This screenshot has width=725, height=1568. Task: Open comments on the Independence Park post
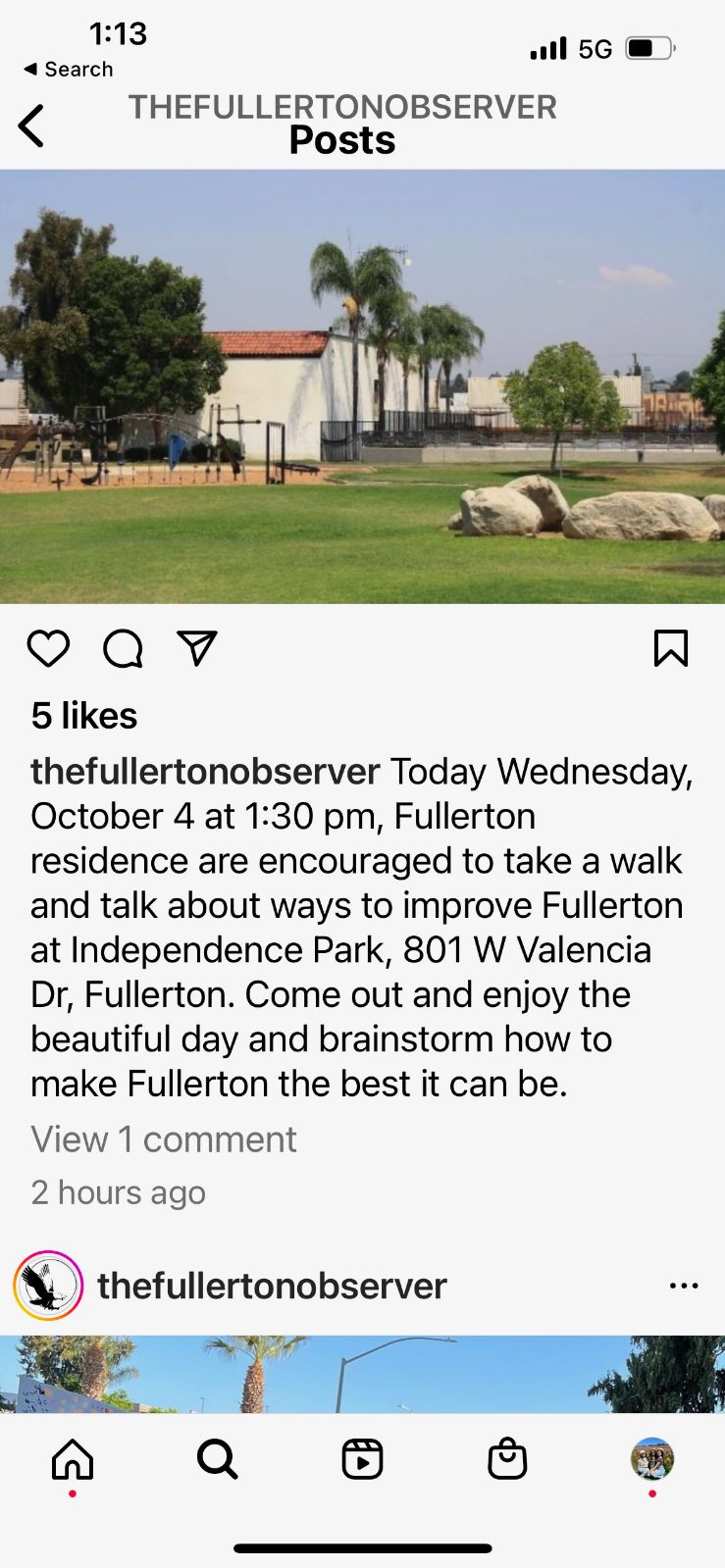point(123,649)
